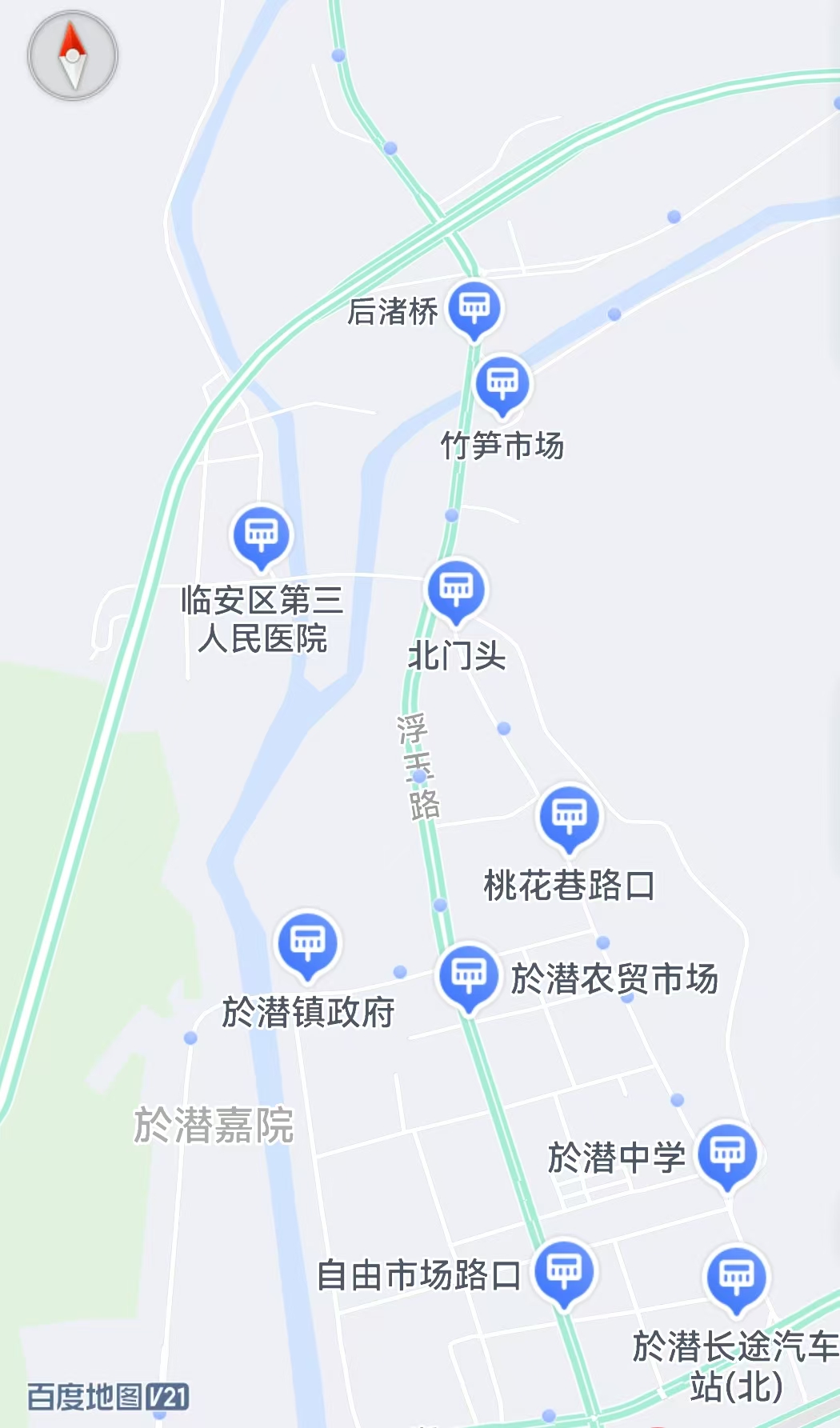Viewport: 840px width, 1428px height.
Task: Tap the compass to reset map orientation
Action: 73,55
